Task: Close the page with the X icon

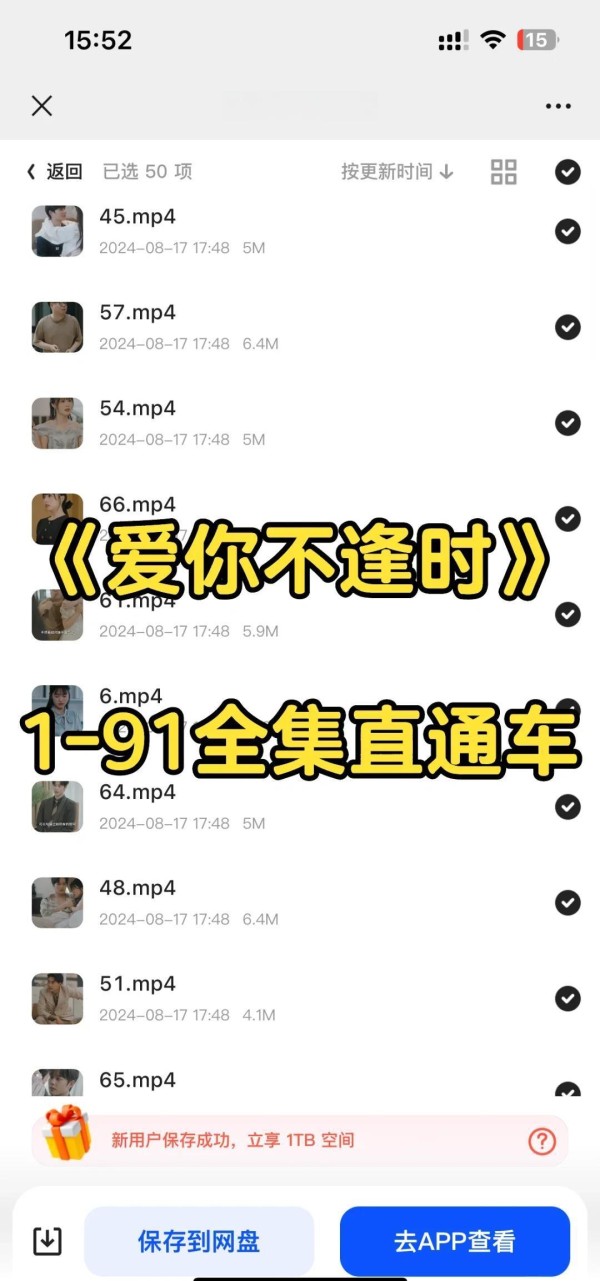Action: [x=42, y=106]
